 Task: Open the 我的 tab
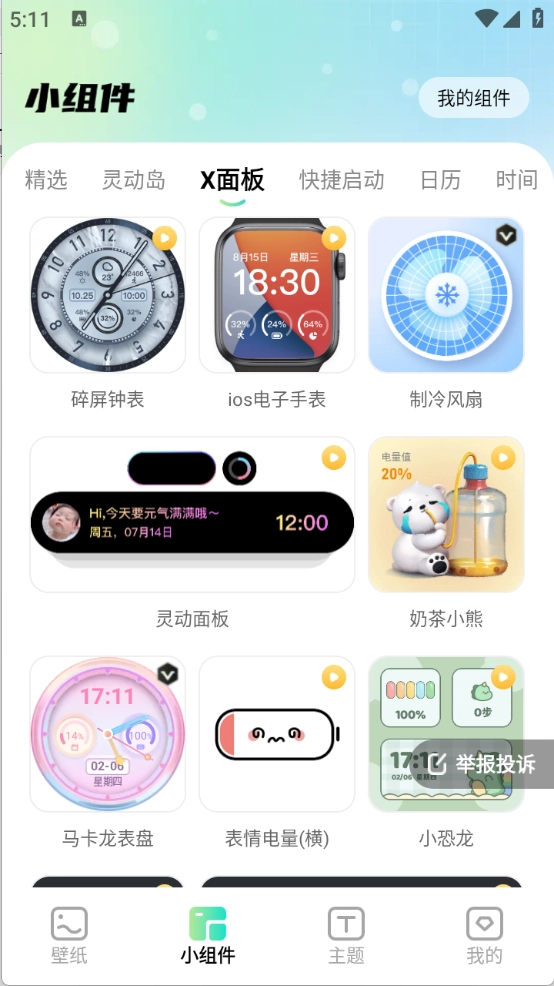click(x=484, y=936)
